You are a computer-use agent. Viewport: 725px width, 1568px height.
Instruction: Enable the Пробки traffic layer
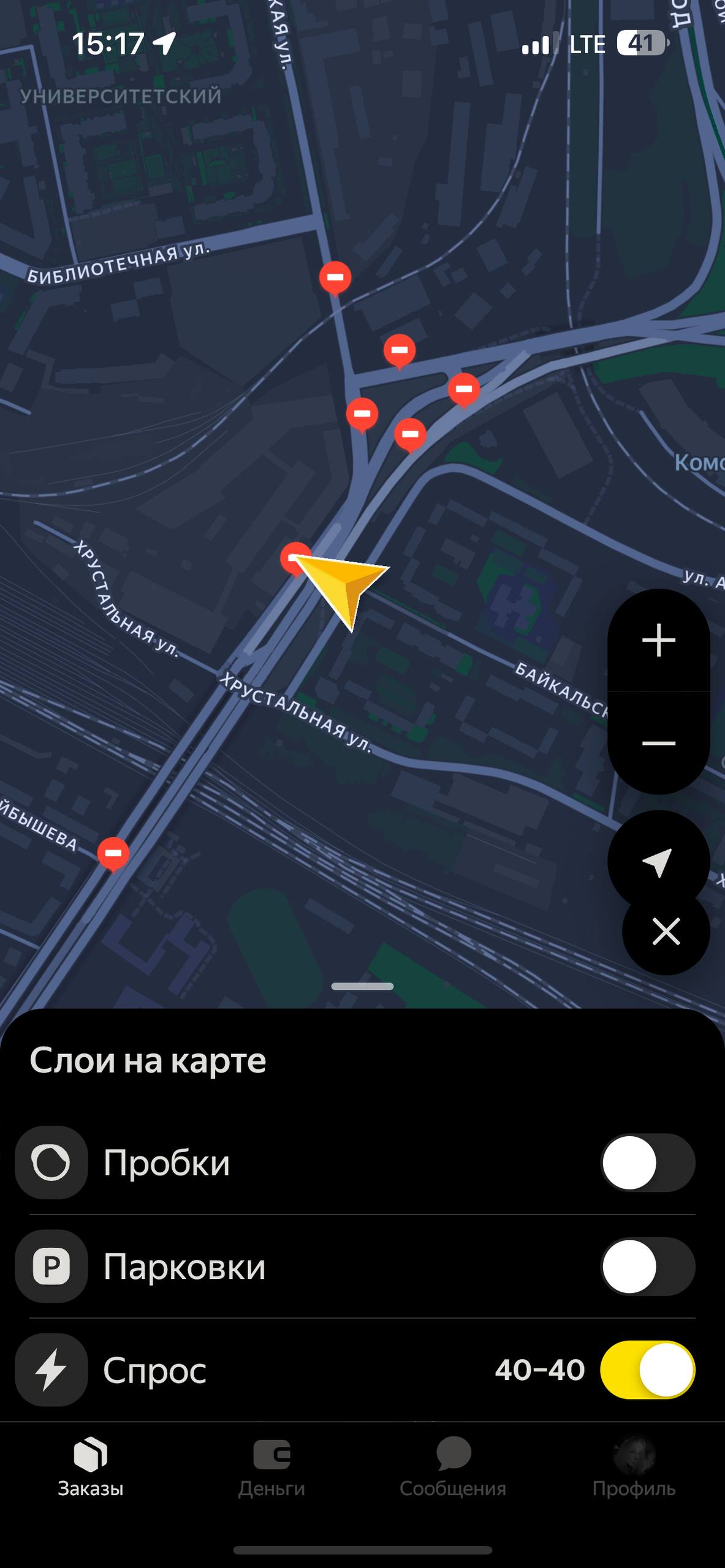click(x=647, y=1163)
